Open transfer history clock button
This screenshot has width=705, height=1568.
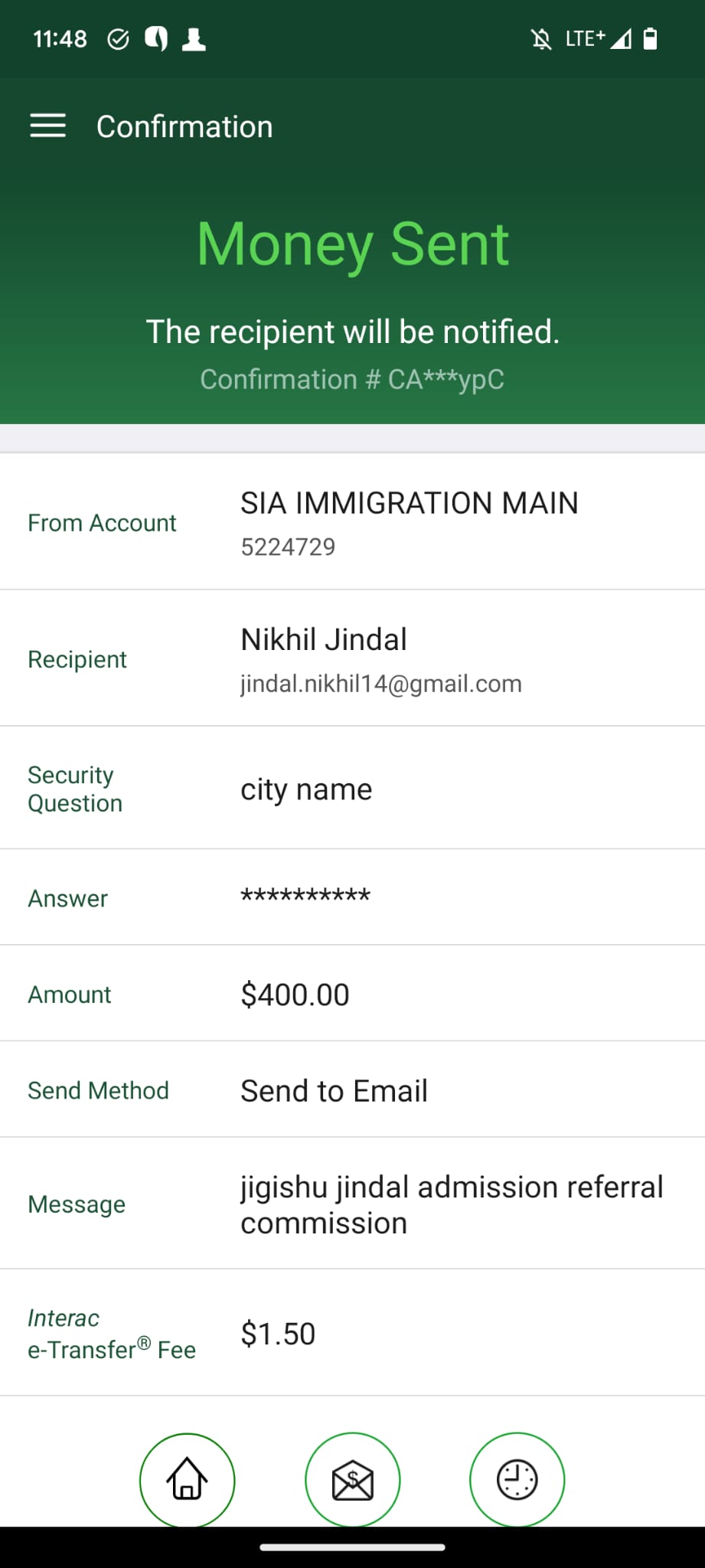click(x=517, y=1480)
